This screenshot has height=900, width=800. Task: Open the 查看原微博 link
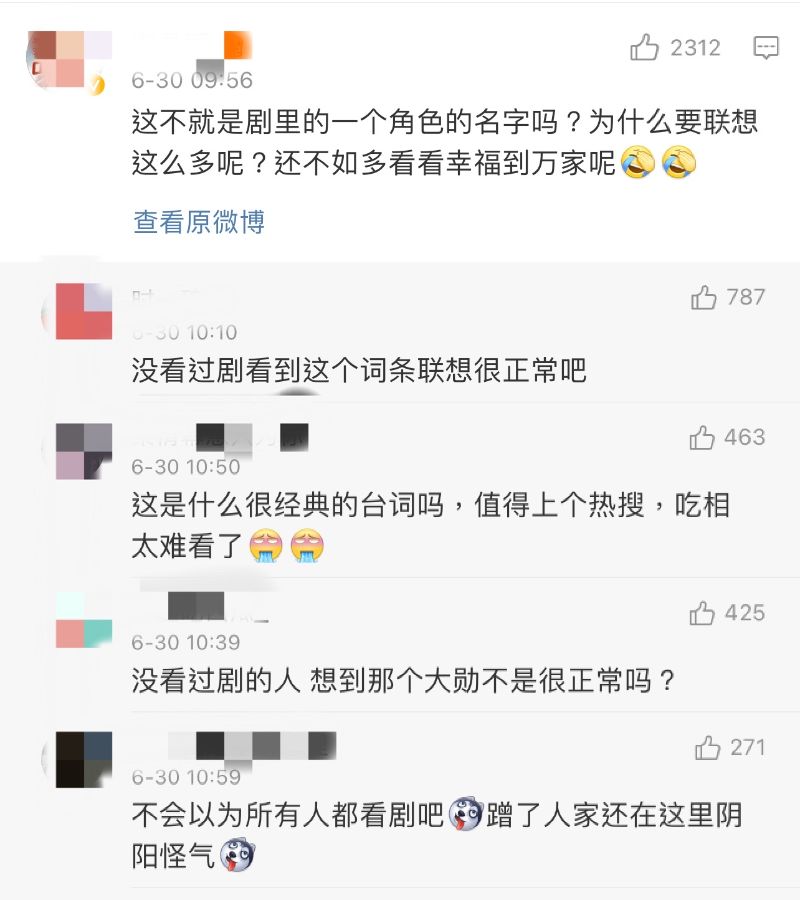(198, 221)
